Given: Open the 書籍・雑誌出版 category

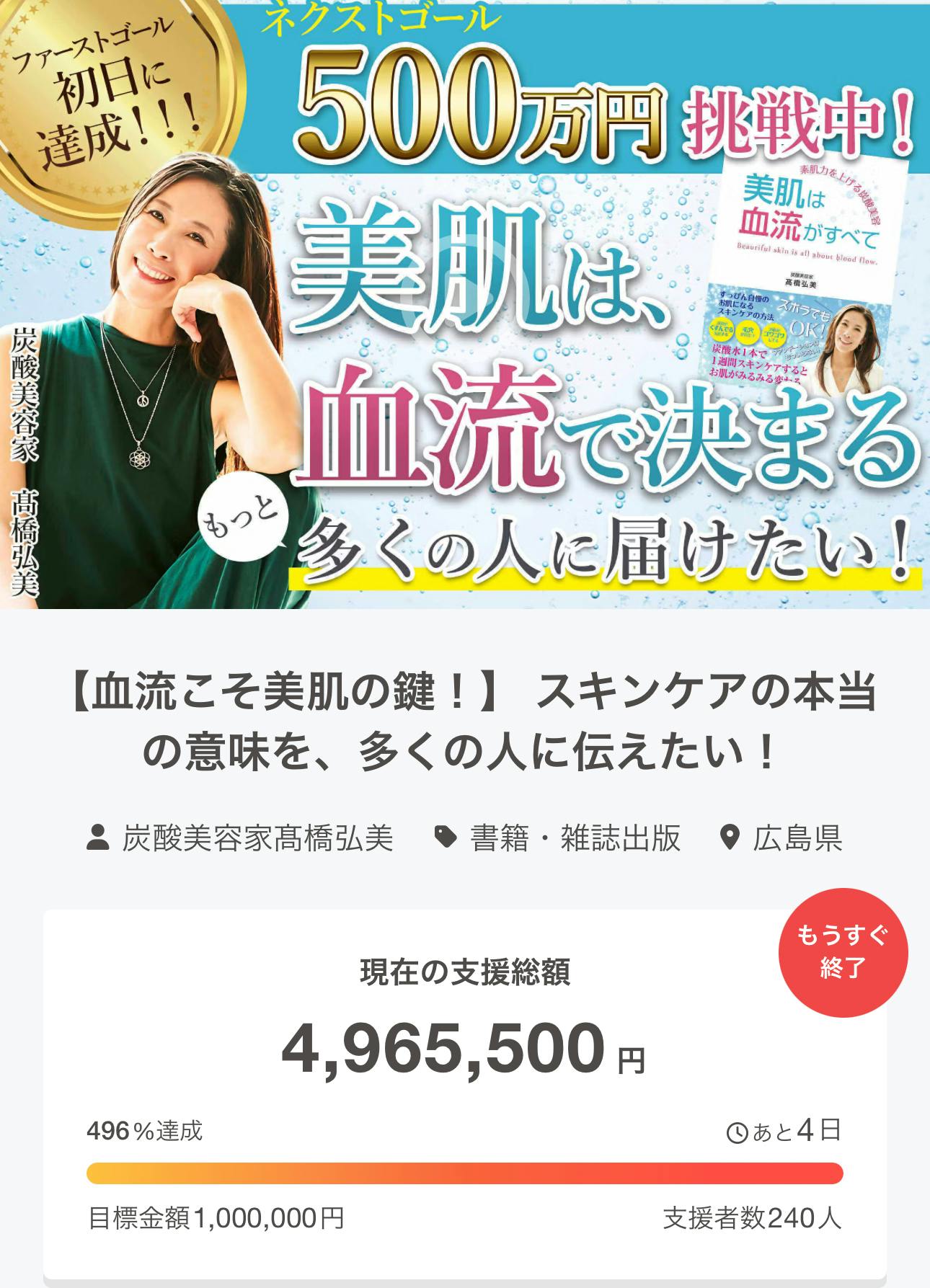Looking at the screenshot, I should 574,838.
